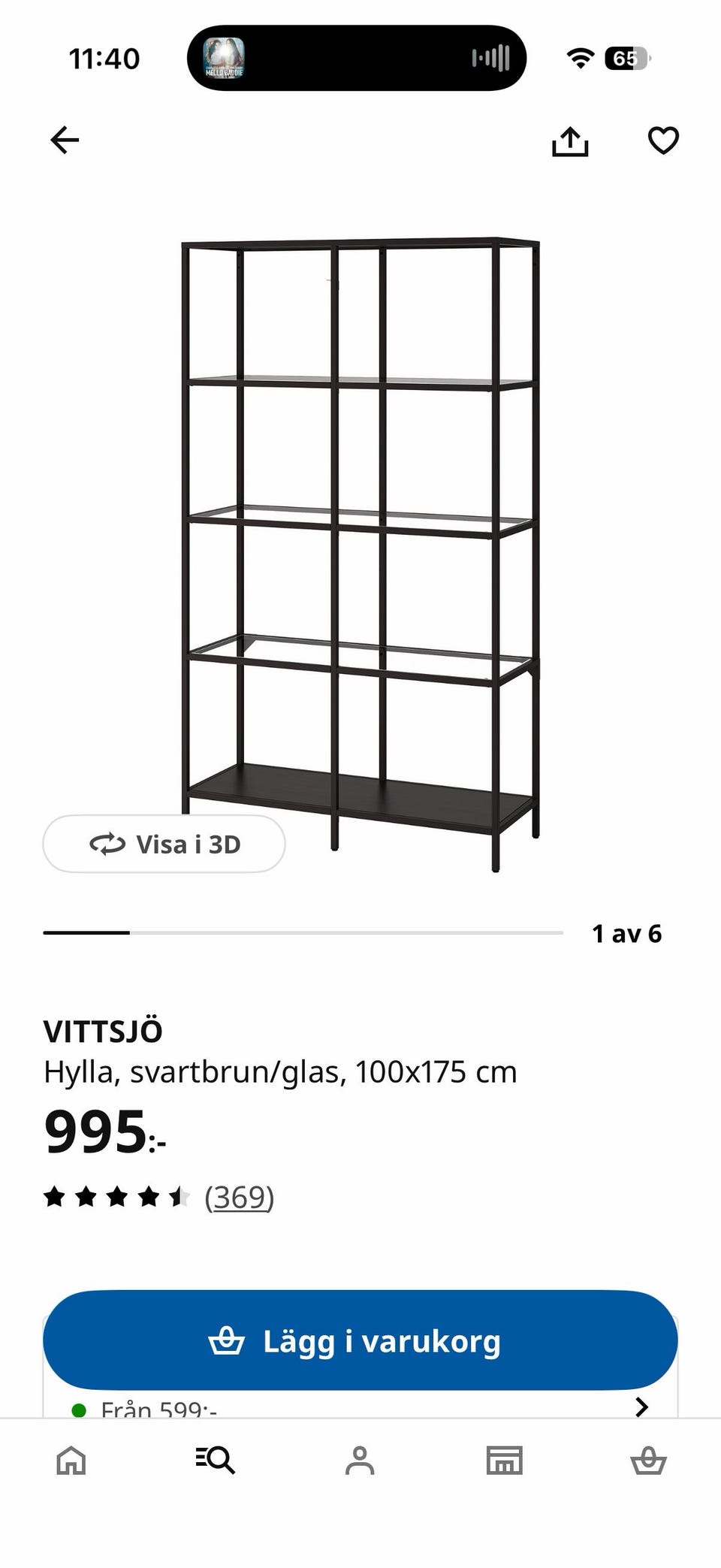This screenshot has height=1568, width=721.
Task: Open the shopping basket tab
Action: 648,1461
